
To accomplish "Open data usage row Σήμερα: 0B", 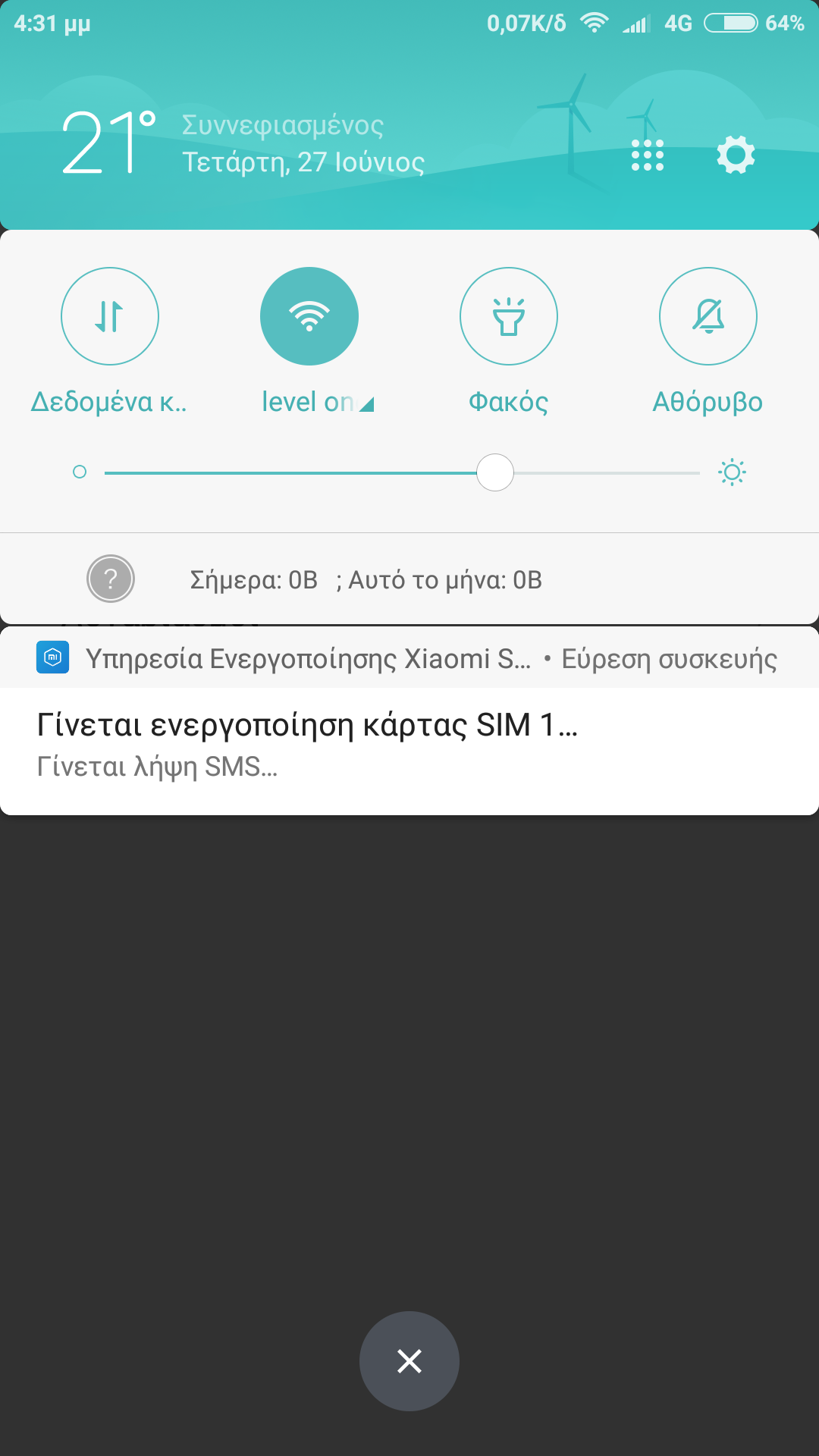I will click(366, 580).
